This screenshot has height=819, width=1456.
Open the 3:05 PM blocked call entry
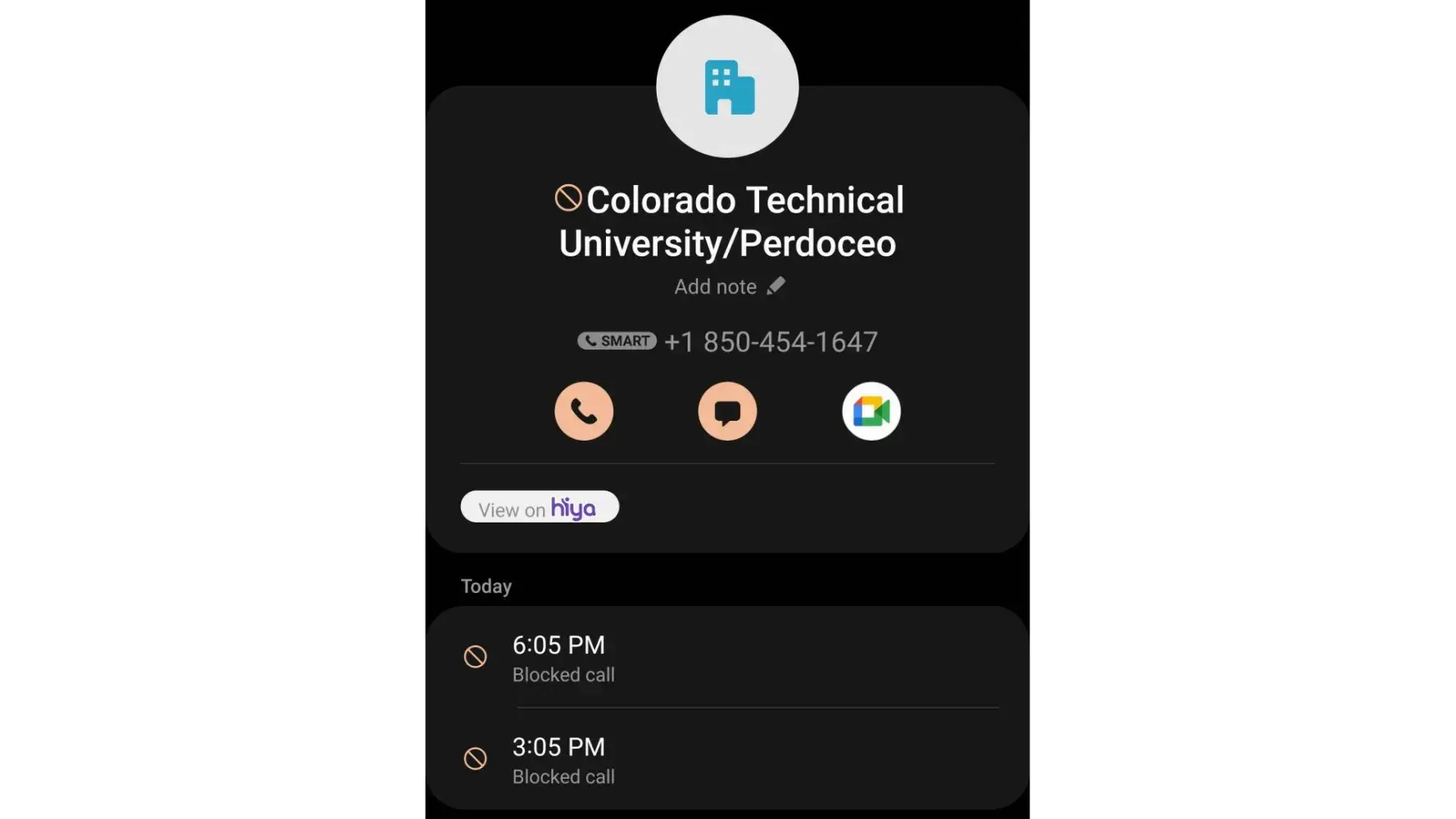pyautogui.click(x=727, y=760)
